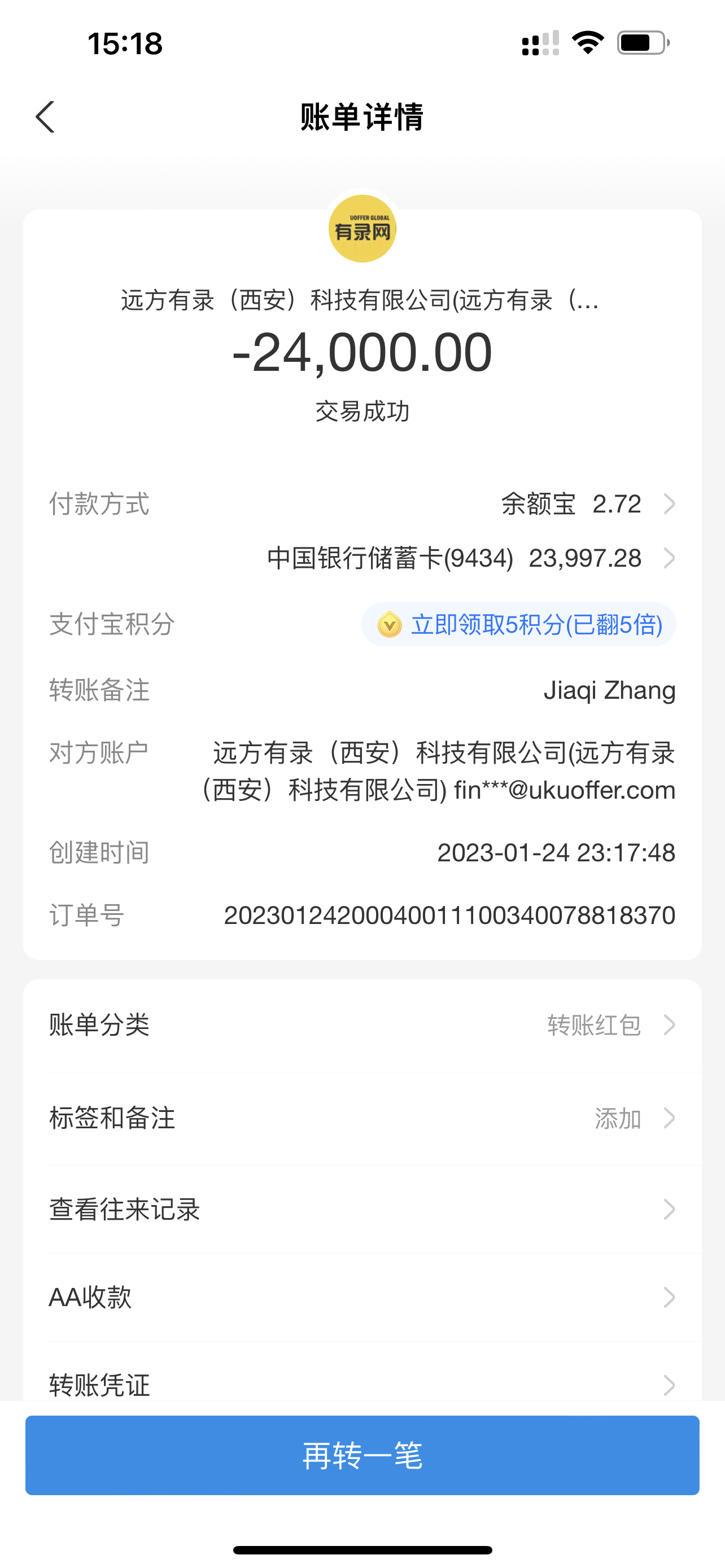725x1568 pixels.
Task: Open the 中国银行储蓄卡(9434) payment row
Action: [470, 558]
